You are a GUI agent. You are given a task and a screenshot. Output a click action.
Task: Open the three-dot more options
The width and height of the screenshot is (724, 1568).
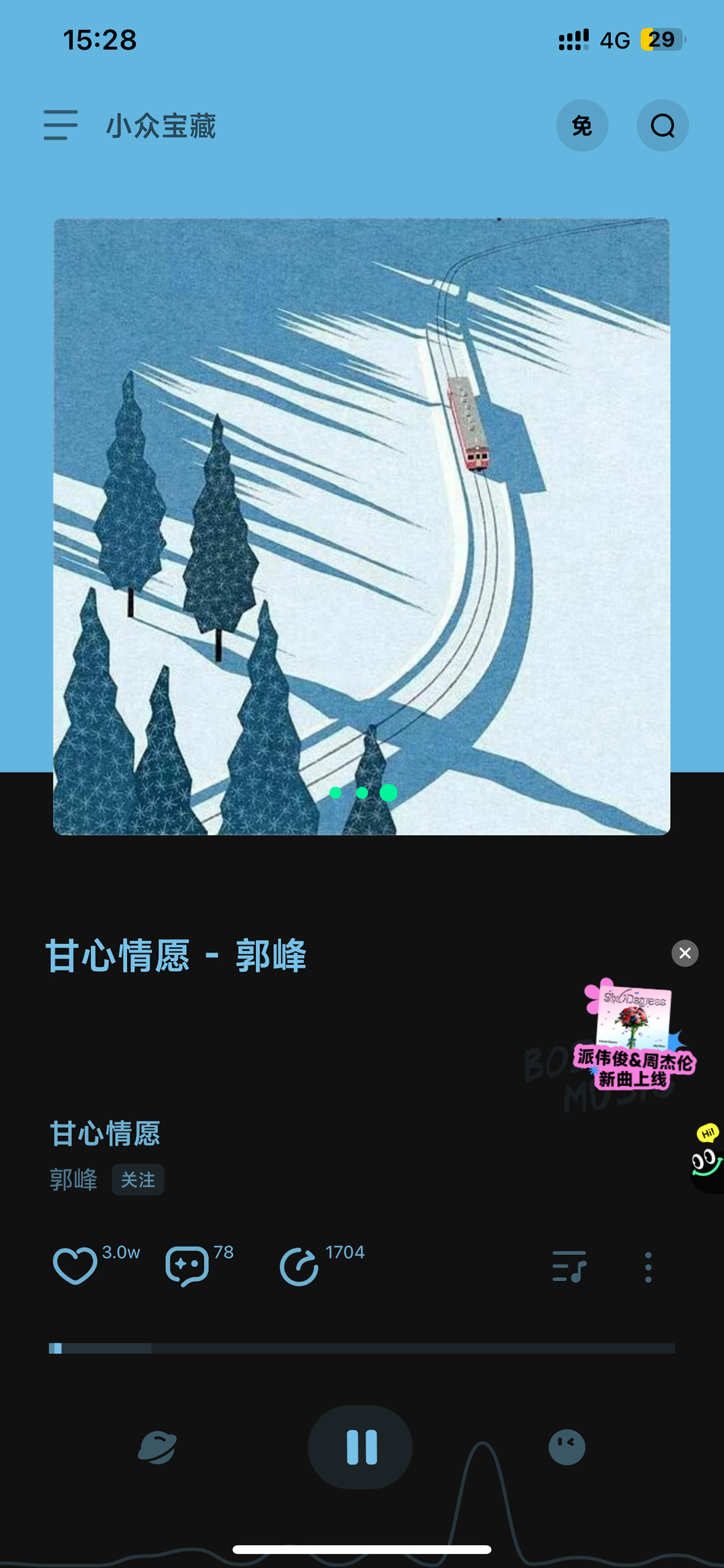point(648,1267)
